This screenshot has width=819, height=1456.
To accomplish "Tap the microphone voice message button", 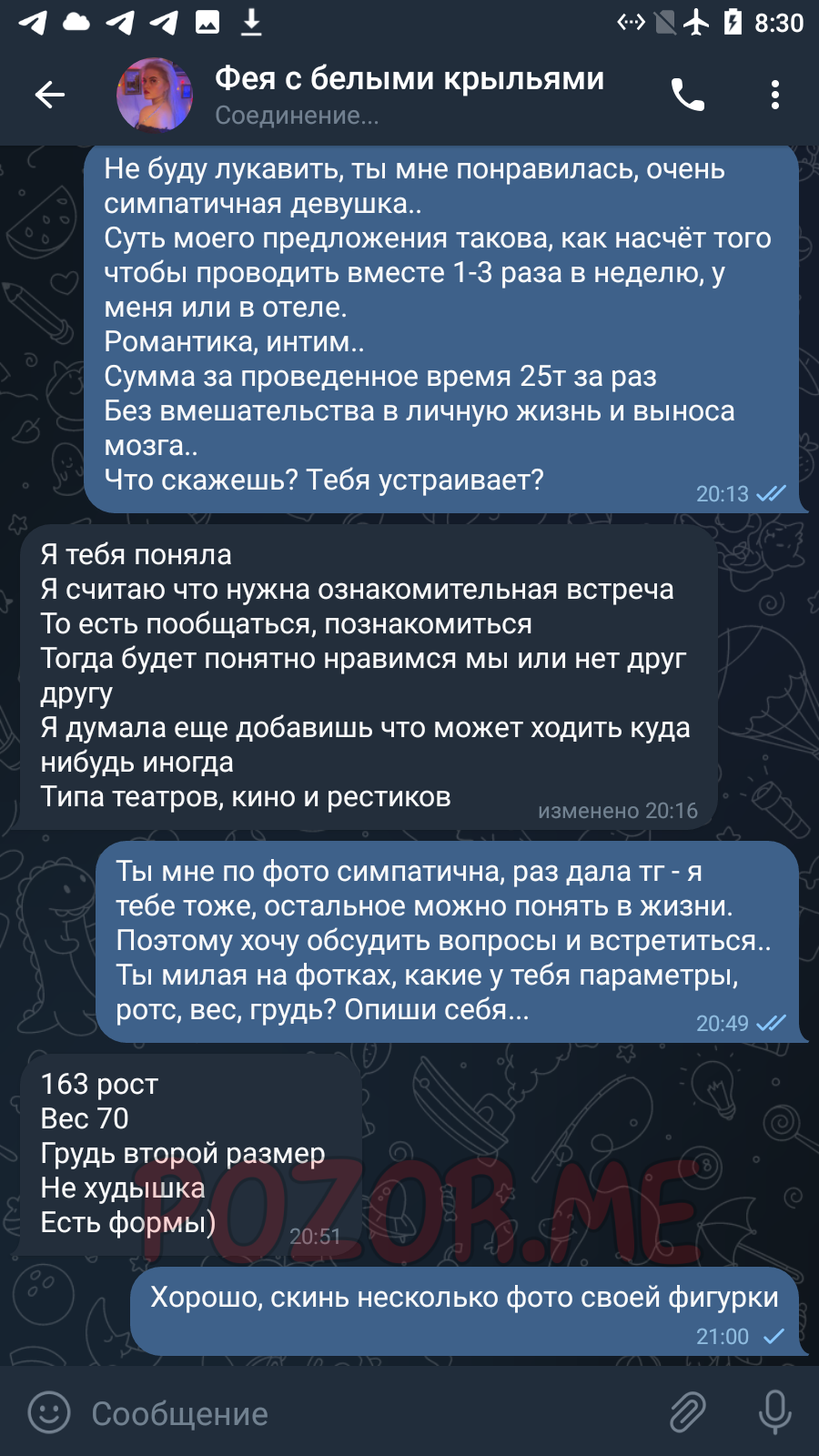I will tap(775, 1413).
